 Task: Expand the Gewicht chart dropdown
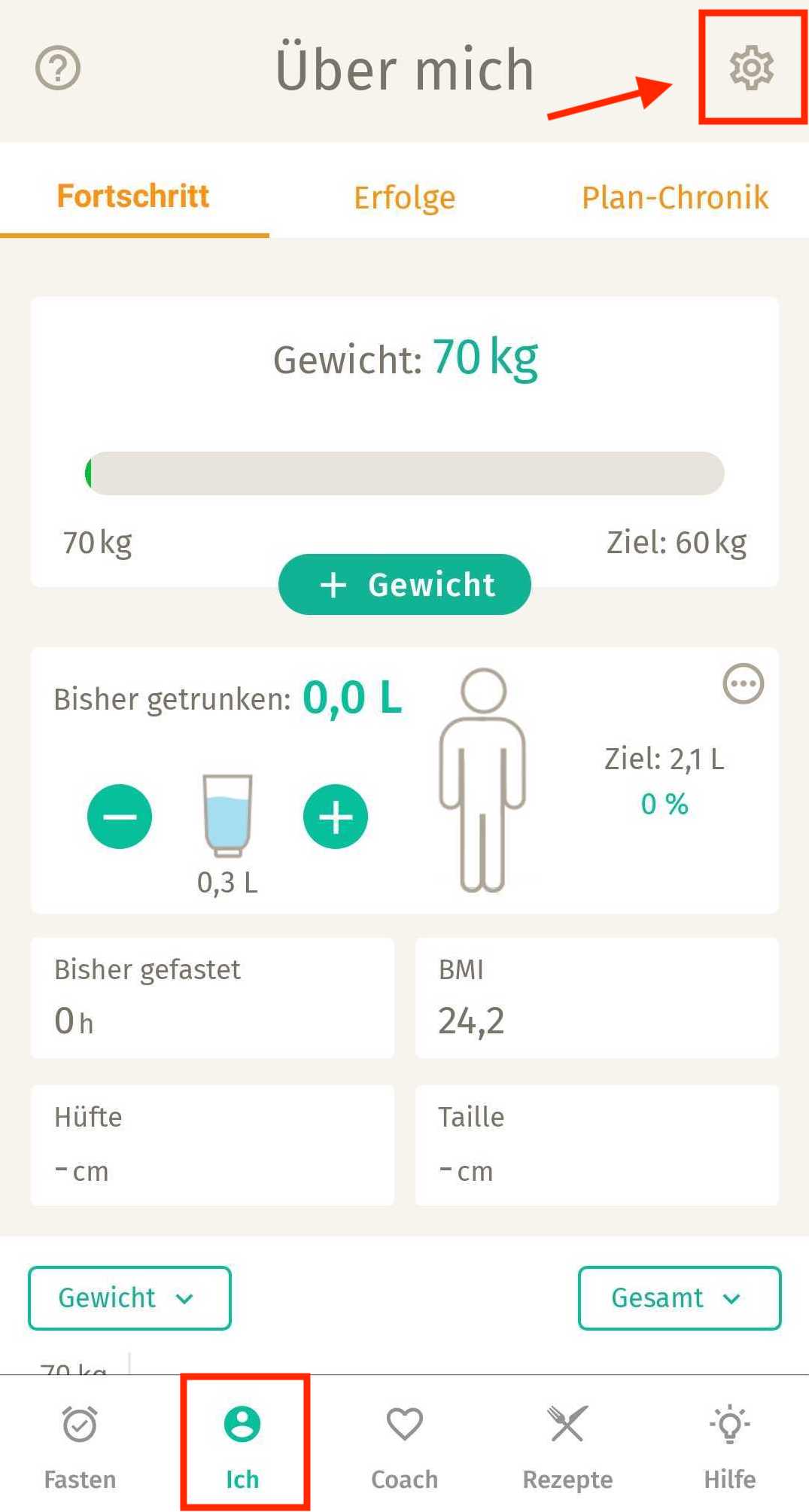coord(129,1298)
